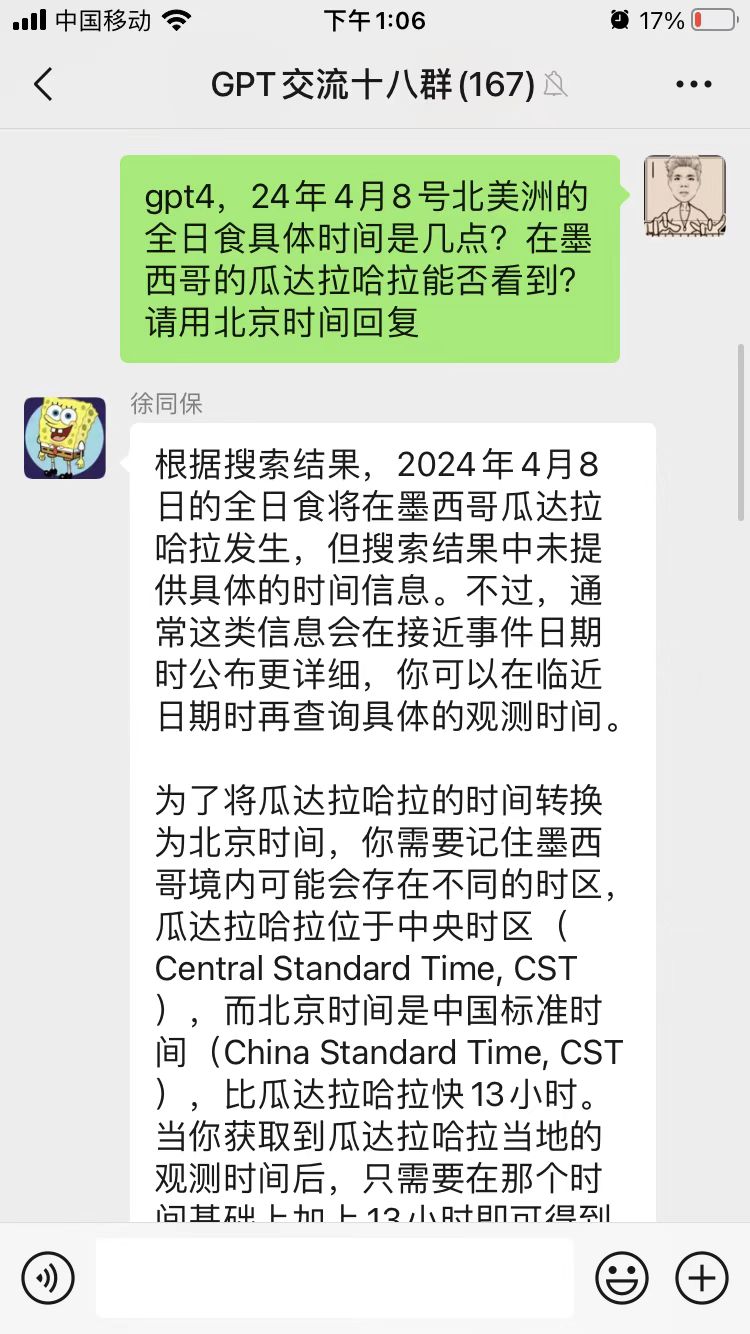Tap the plus icon for more attachments
The width and height of the screenshot is (750, 1334).
pyautogui.click(x=701, y=1277)
